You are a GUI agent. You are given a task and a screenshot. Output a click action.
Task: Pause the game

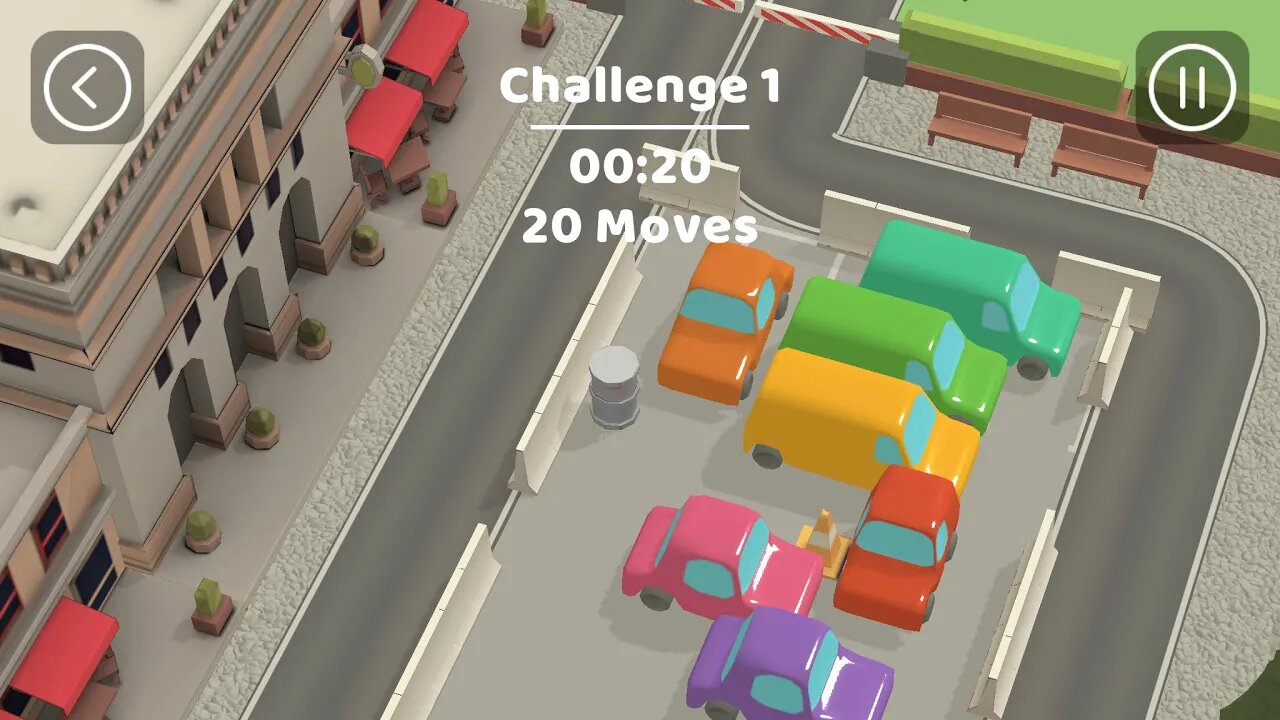[x=1192, y=87]
